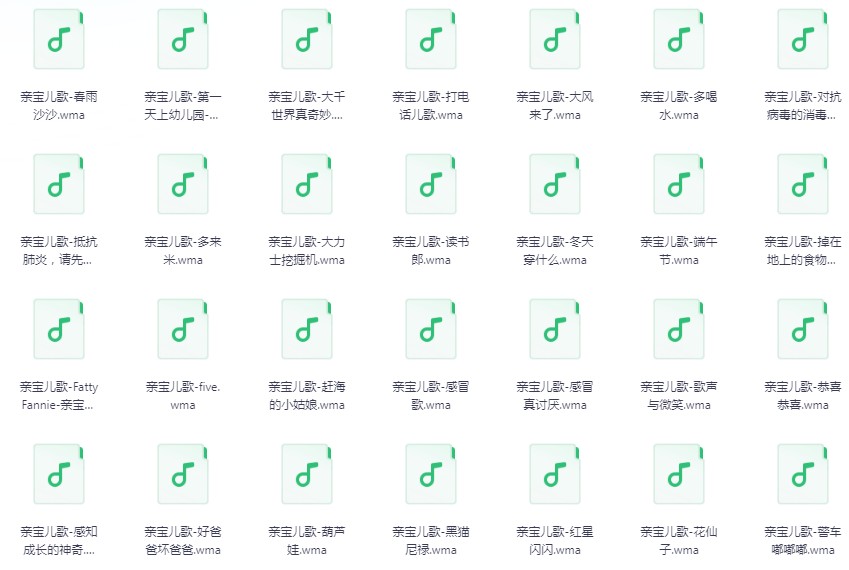Select 亲宝儿歌-大力士挖掘机.wma
The image size is (849, 570).
click(307, 184)
